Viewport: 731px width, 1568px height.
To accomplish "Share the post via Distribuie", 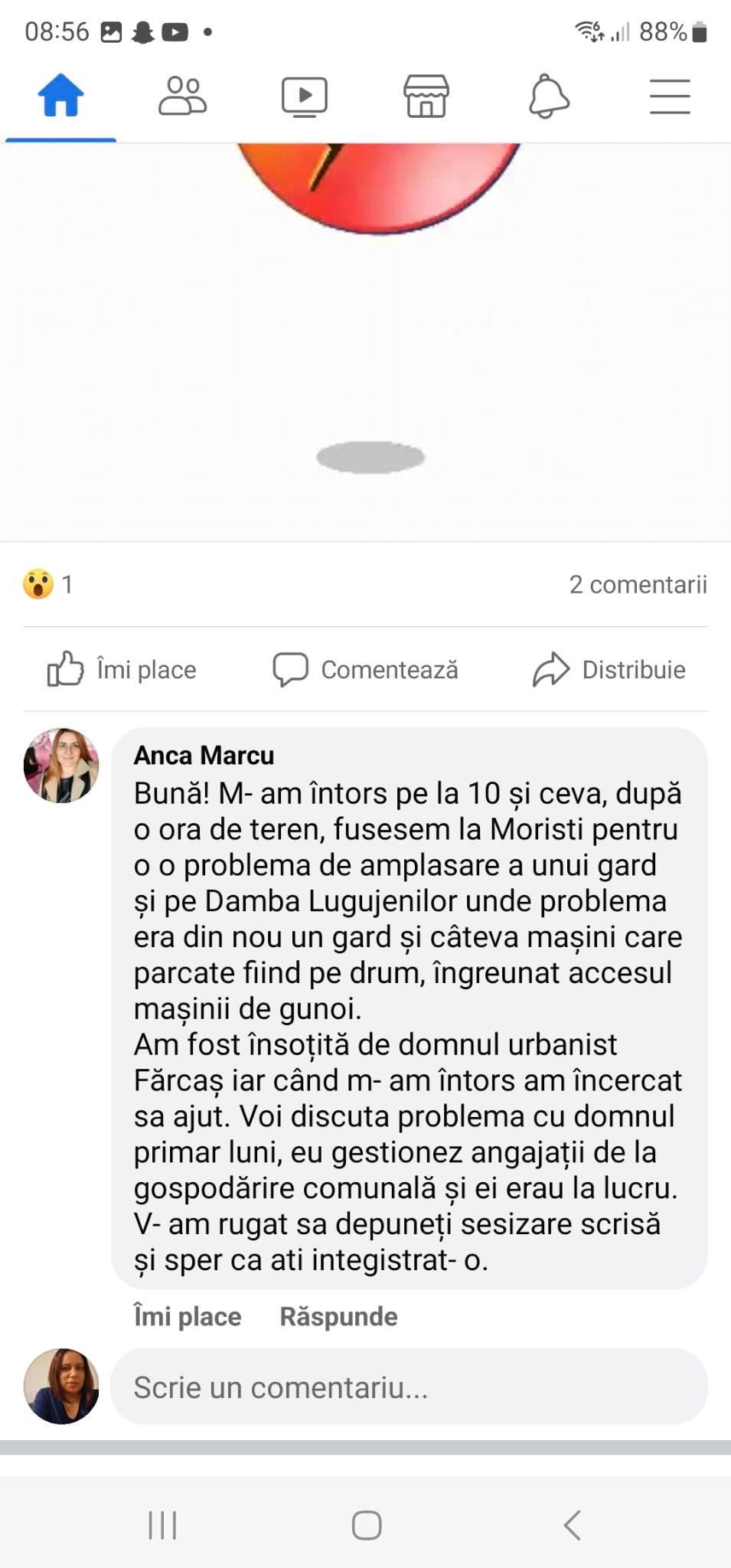I will (609, 670).
